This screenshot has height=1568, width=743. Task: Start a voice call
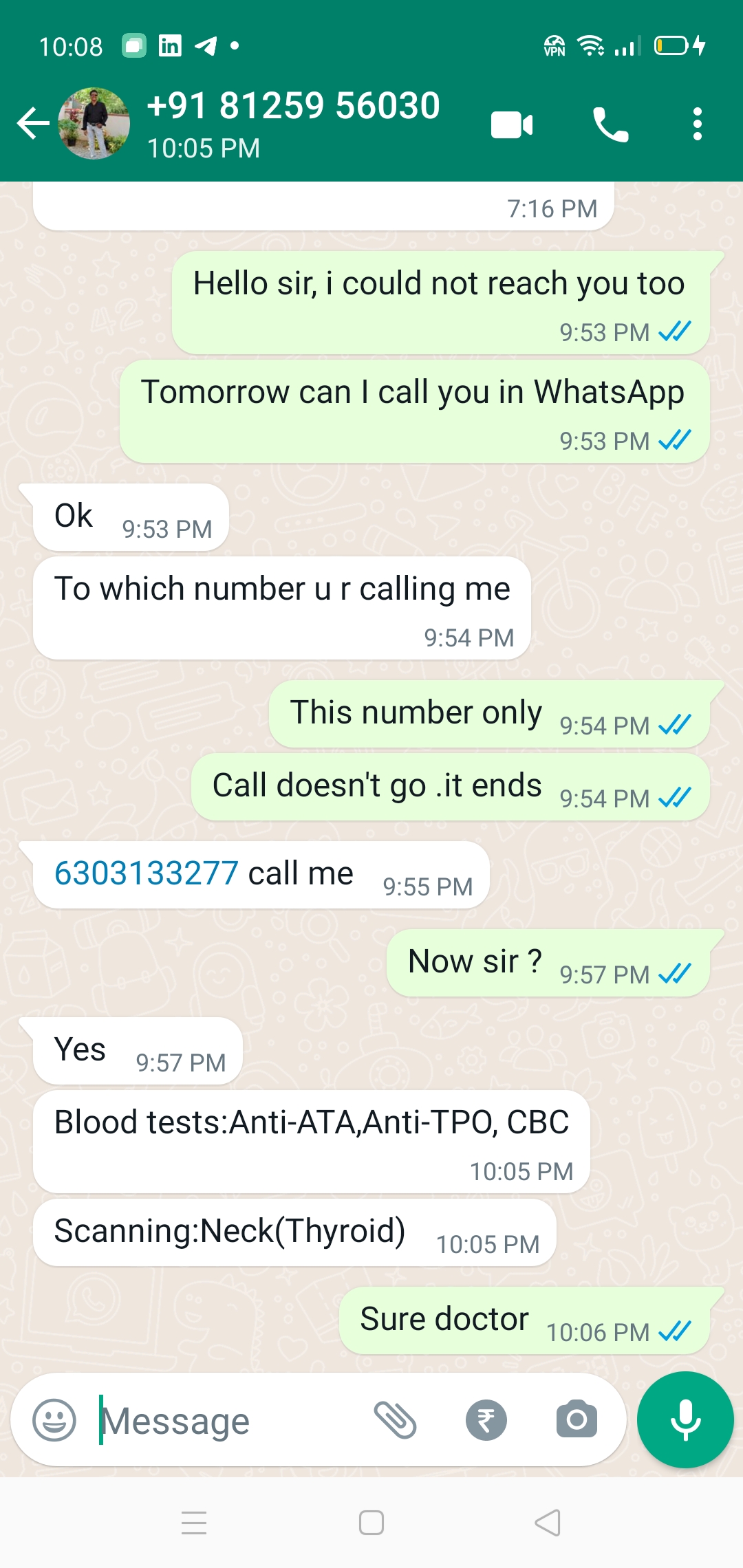610,124
